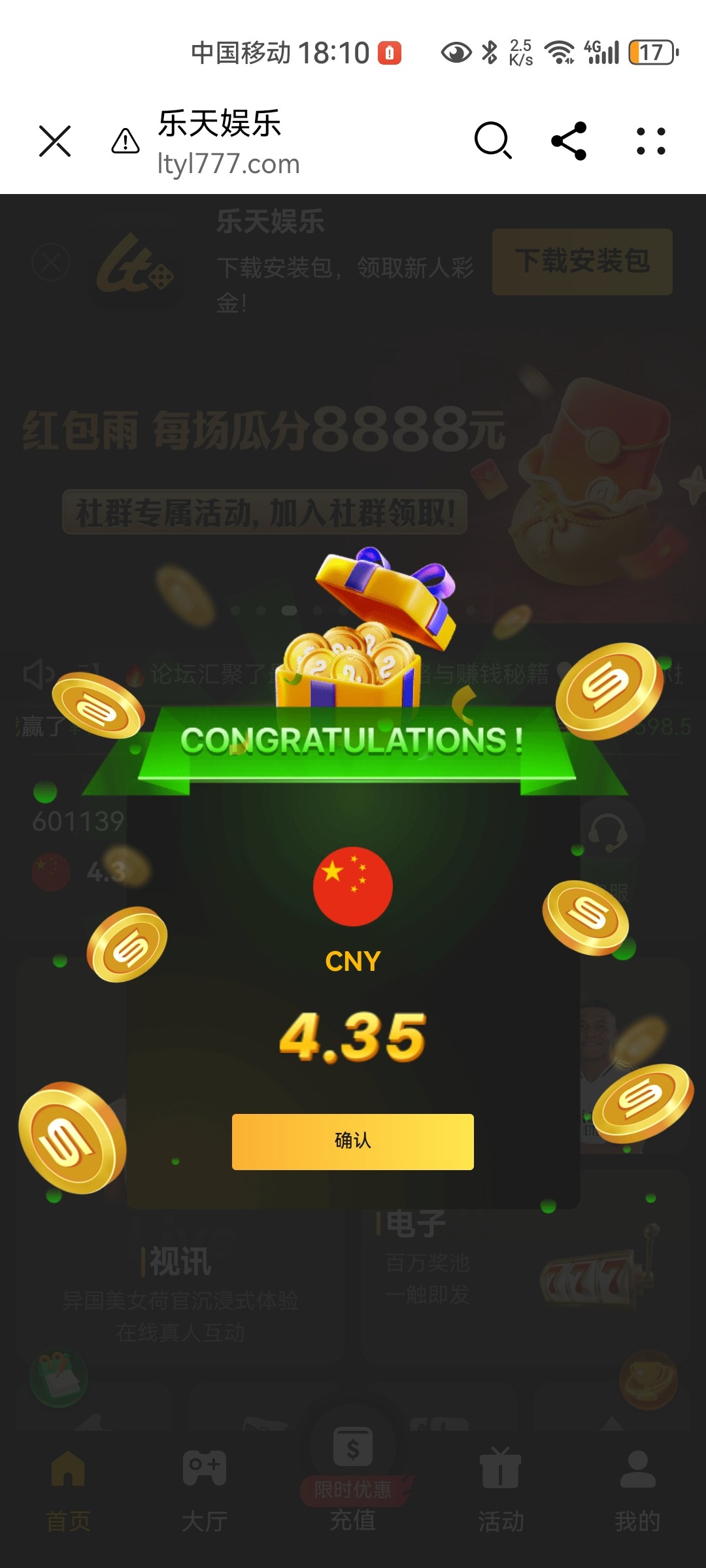Share this web page

[569, 140]
